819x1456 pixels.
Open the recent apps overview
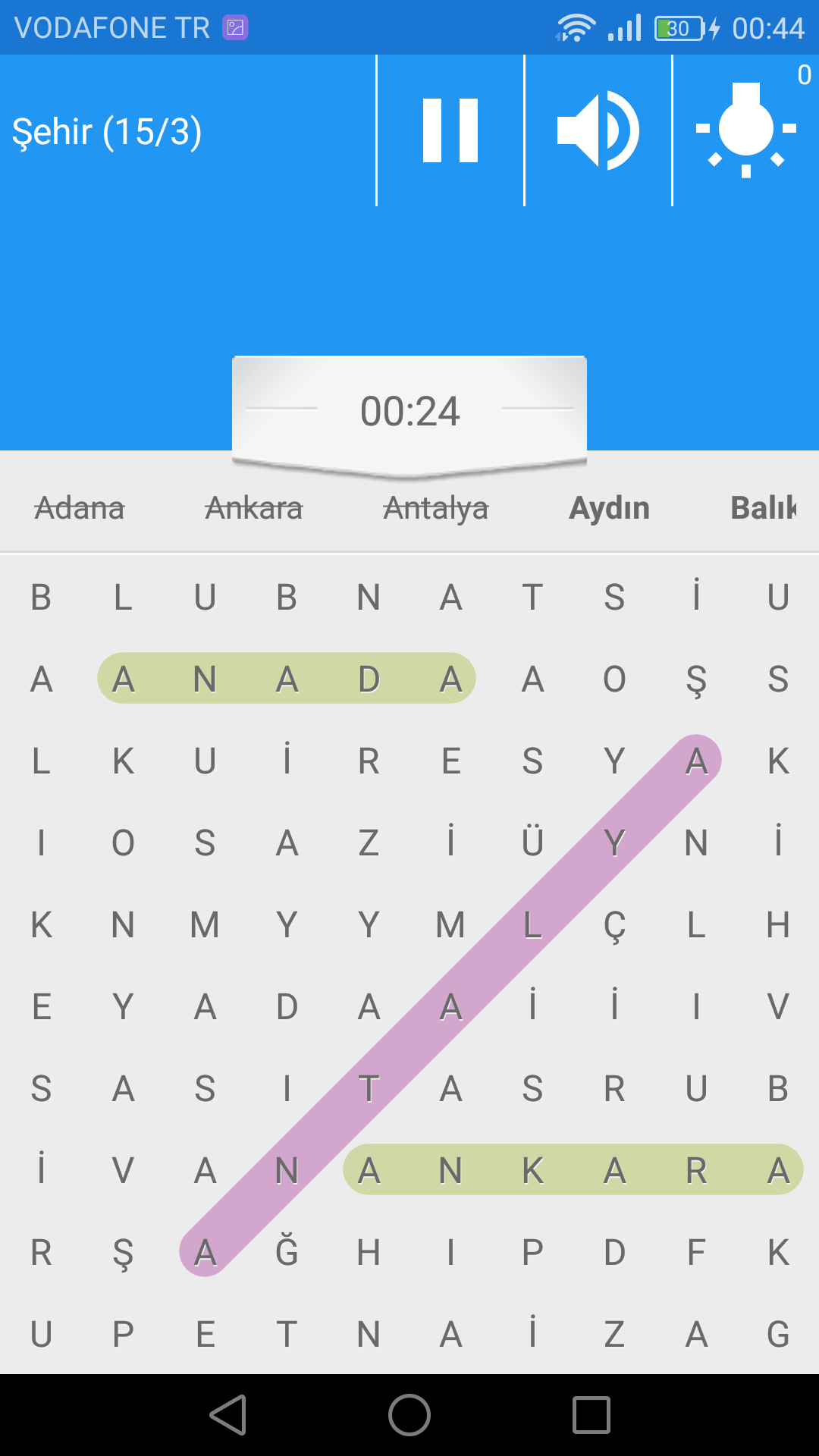point(591,1415)
